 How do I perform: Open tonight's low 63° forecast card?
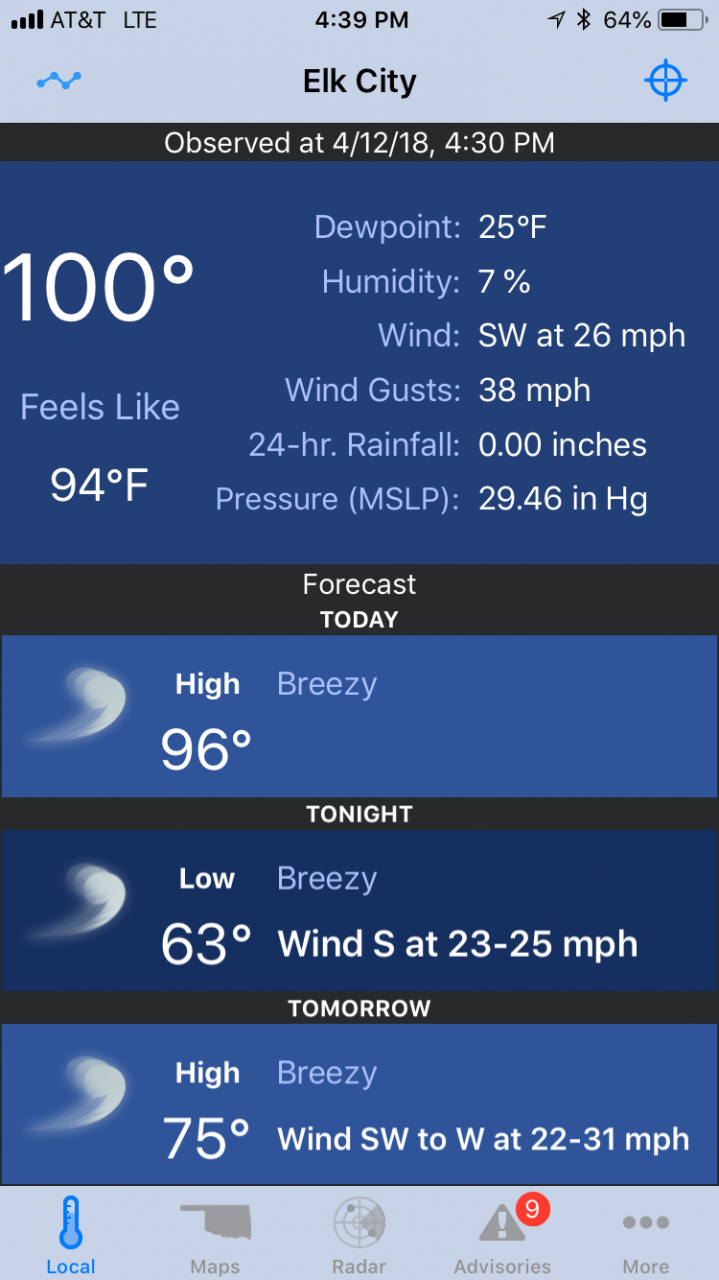click(x=359, y=911)
